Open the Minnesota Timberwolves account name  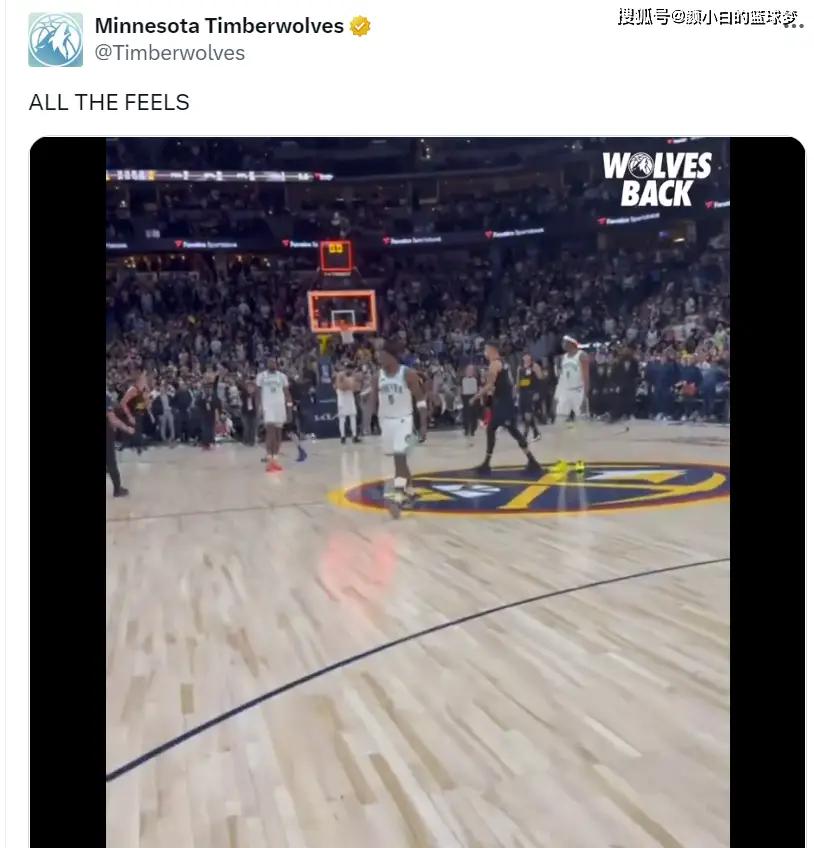[219, 26]
